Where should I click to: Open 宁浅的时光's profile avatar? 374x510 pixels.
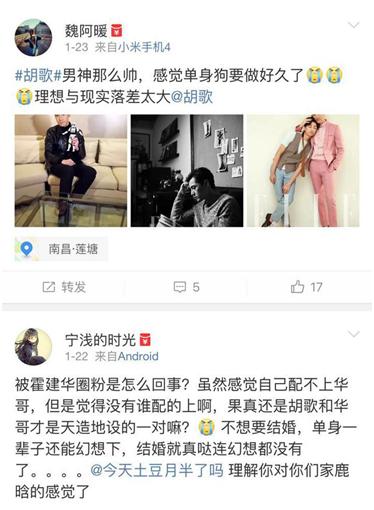(x=33, y=347)
